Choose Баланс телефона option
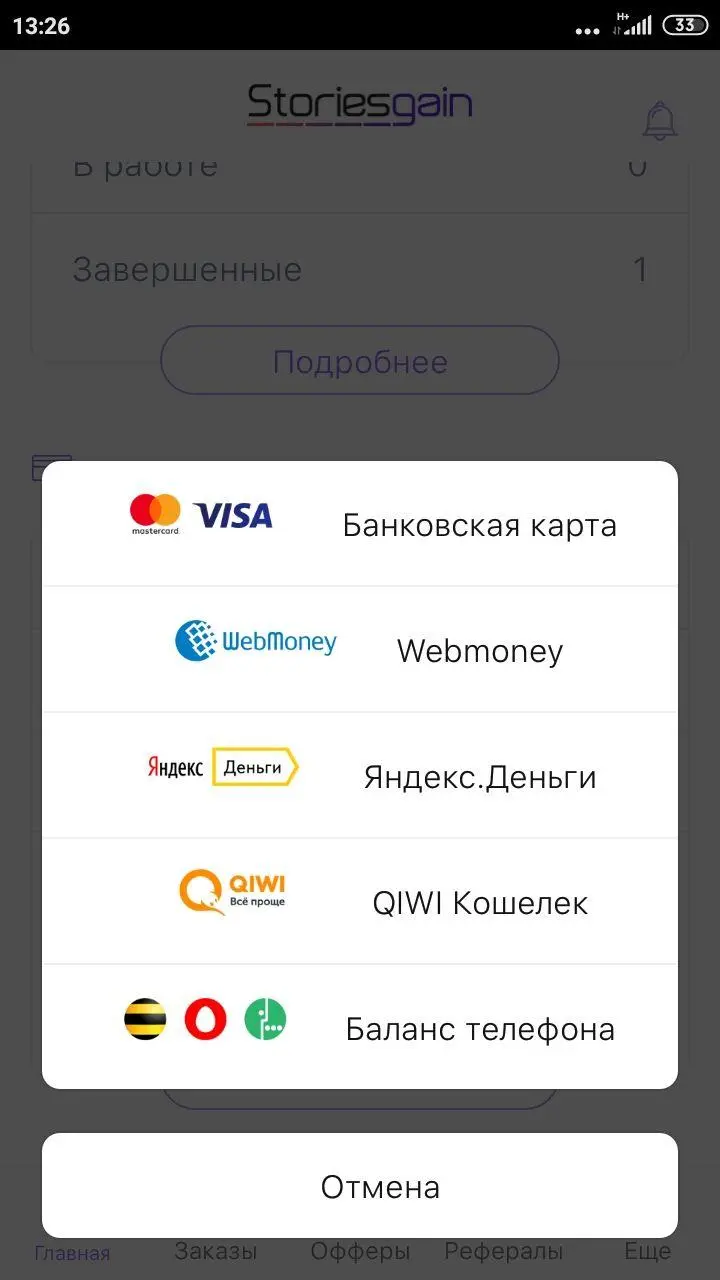The height and width of the screenshot is (1280, 720). [x=360, y=1027]
